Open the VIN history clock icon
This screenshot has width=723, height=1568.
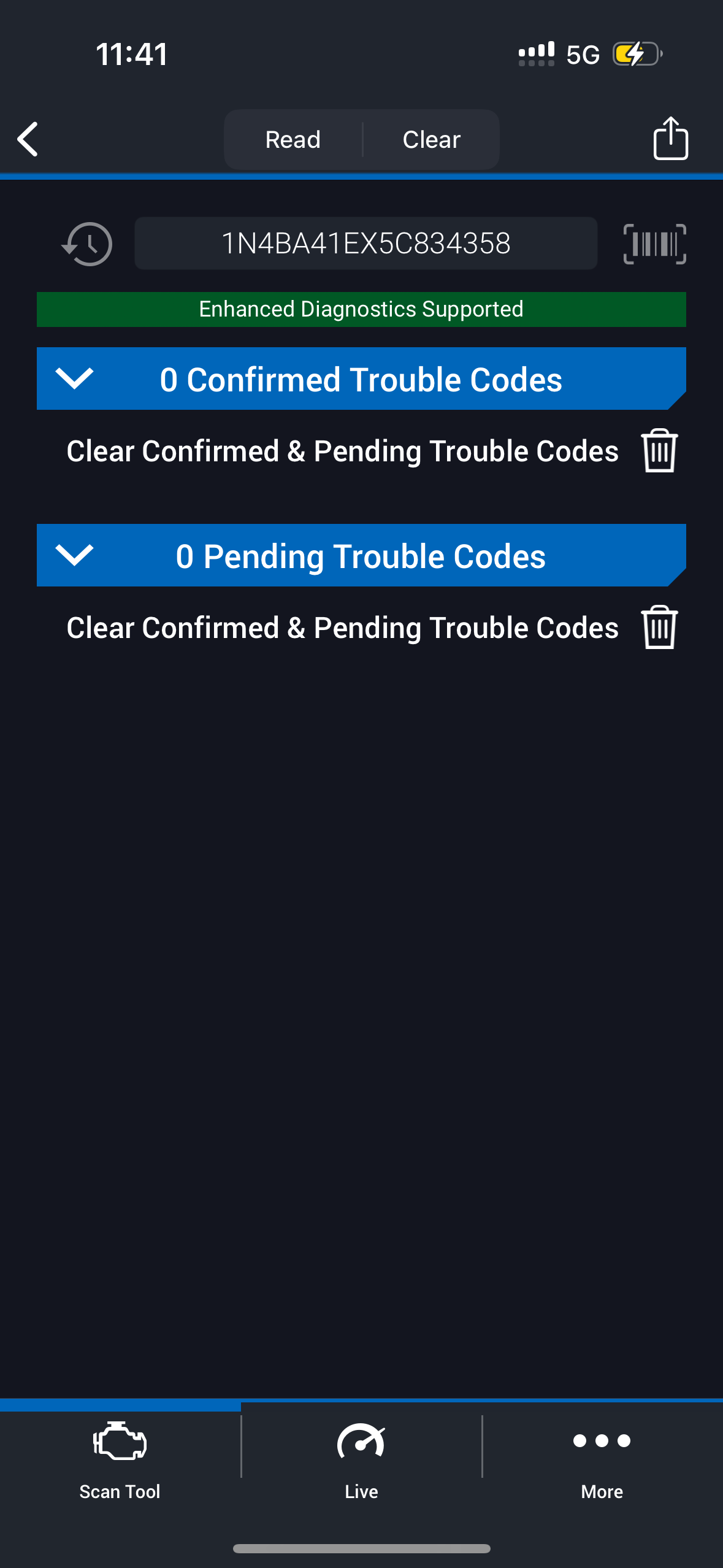tap(87, 244)
